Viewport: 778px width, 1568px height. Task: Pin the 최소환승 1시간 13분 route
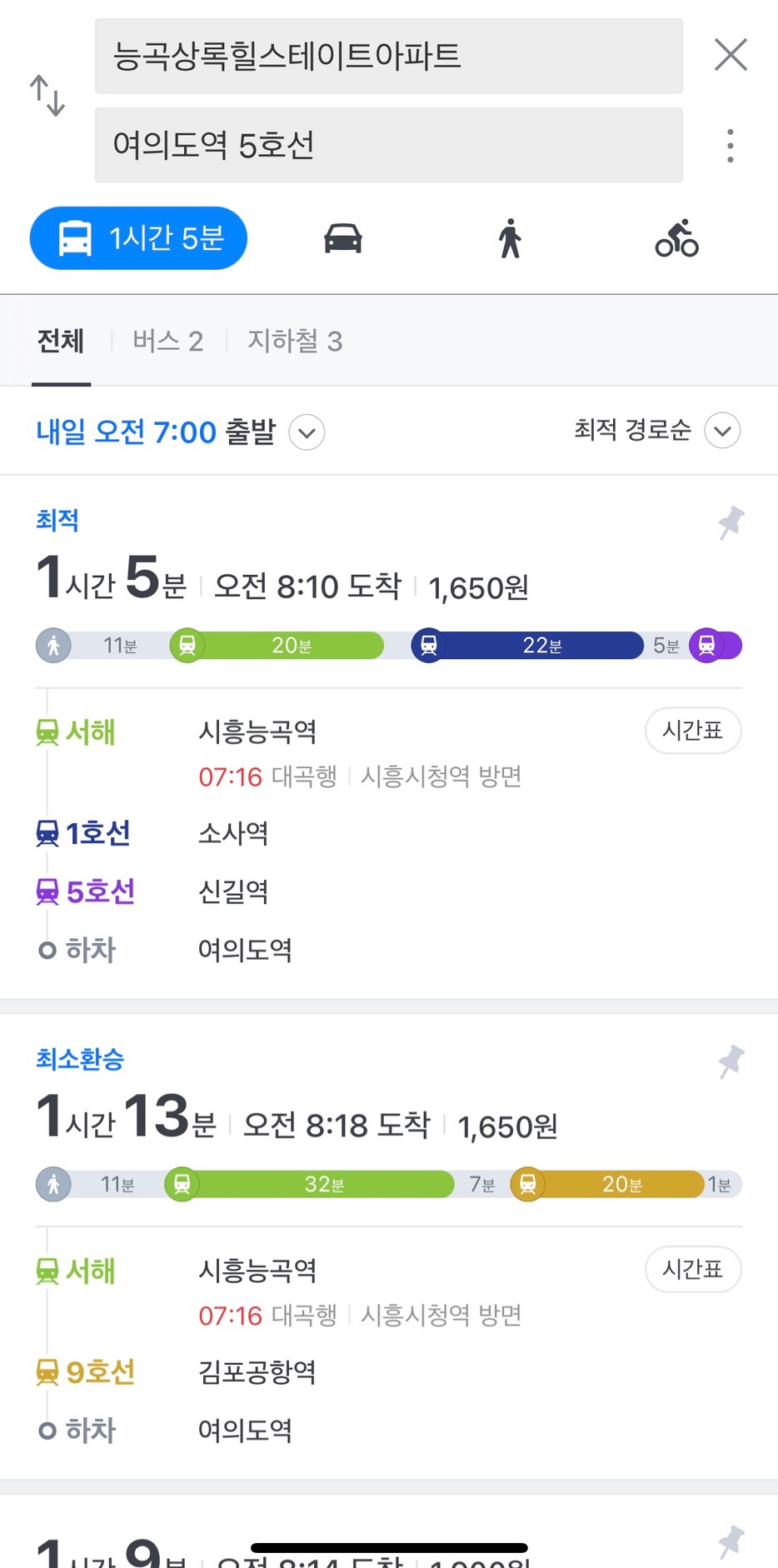coord(731,1062)
